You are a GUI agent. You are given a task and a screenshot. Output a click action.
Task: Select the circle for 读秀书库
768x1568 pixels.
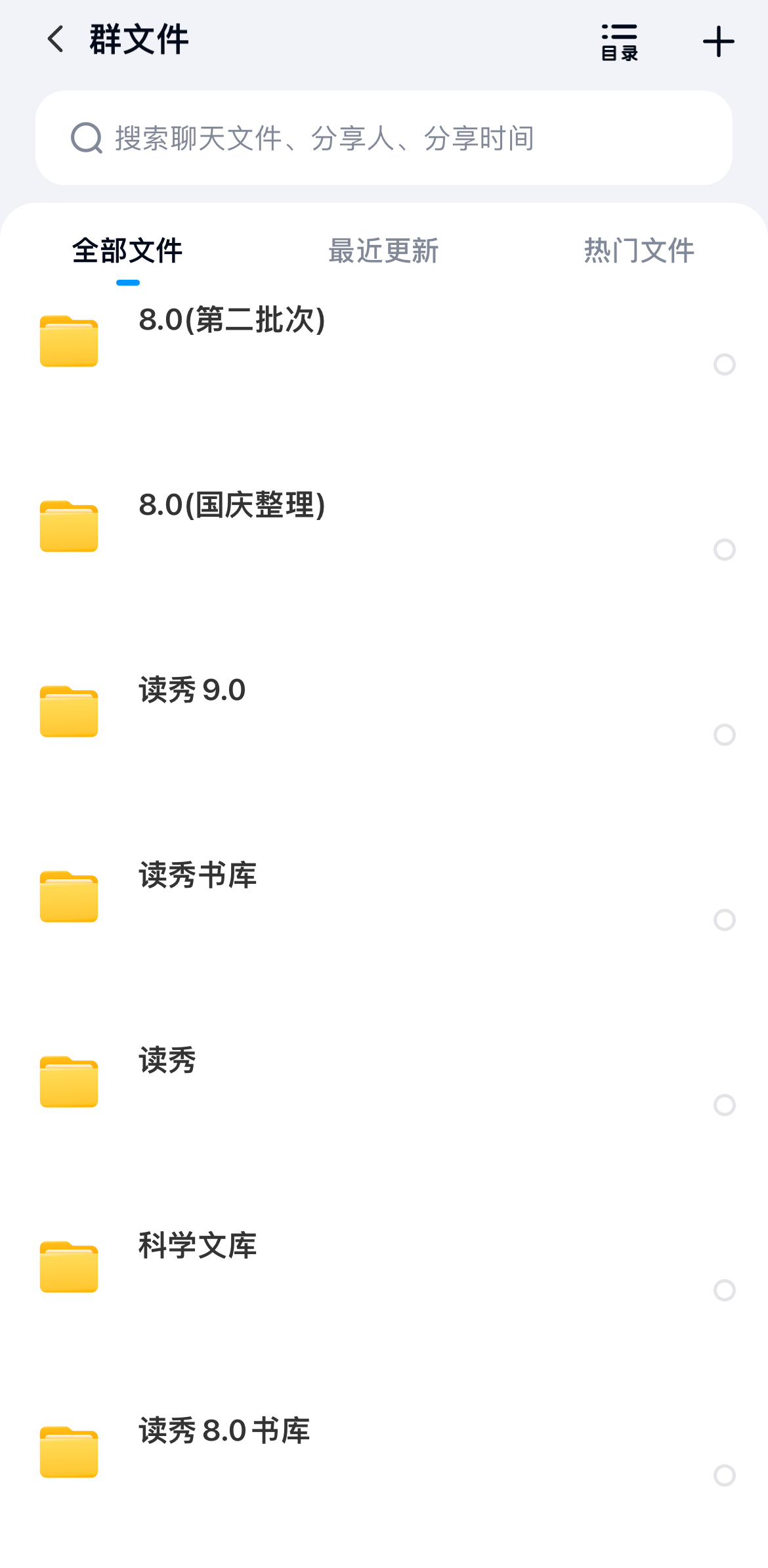click(x=725, y=920)
